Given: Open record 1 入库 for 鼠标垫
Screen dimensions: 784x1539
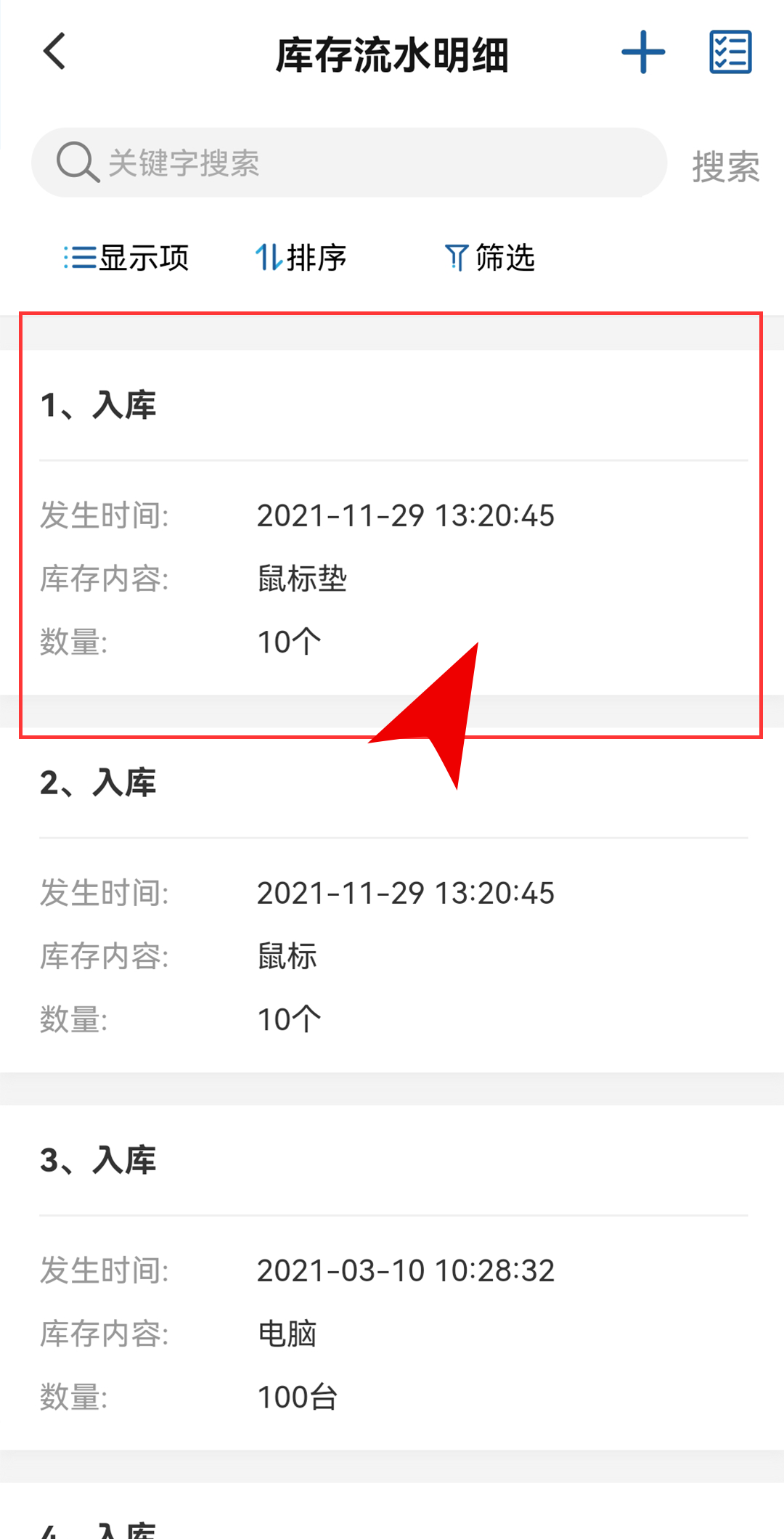Looking at the screenshot, I should coord(392,523).
